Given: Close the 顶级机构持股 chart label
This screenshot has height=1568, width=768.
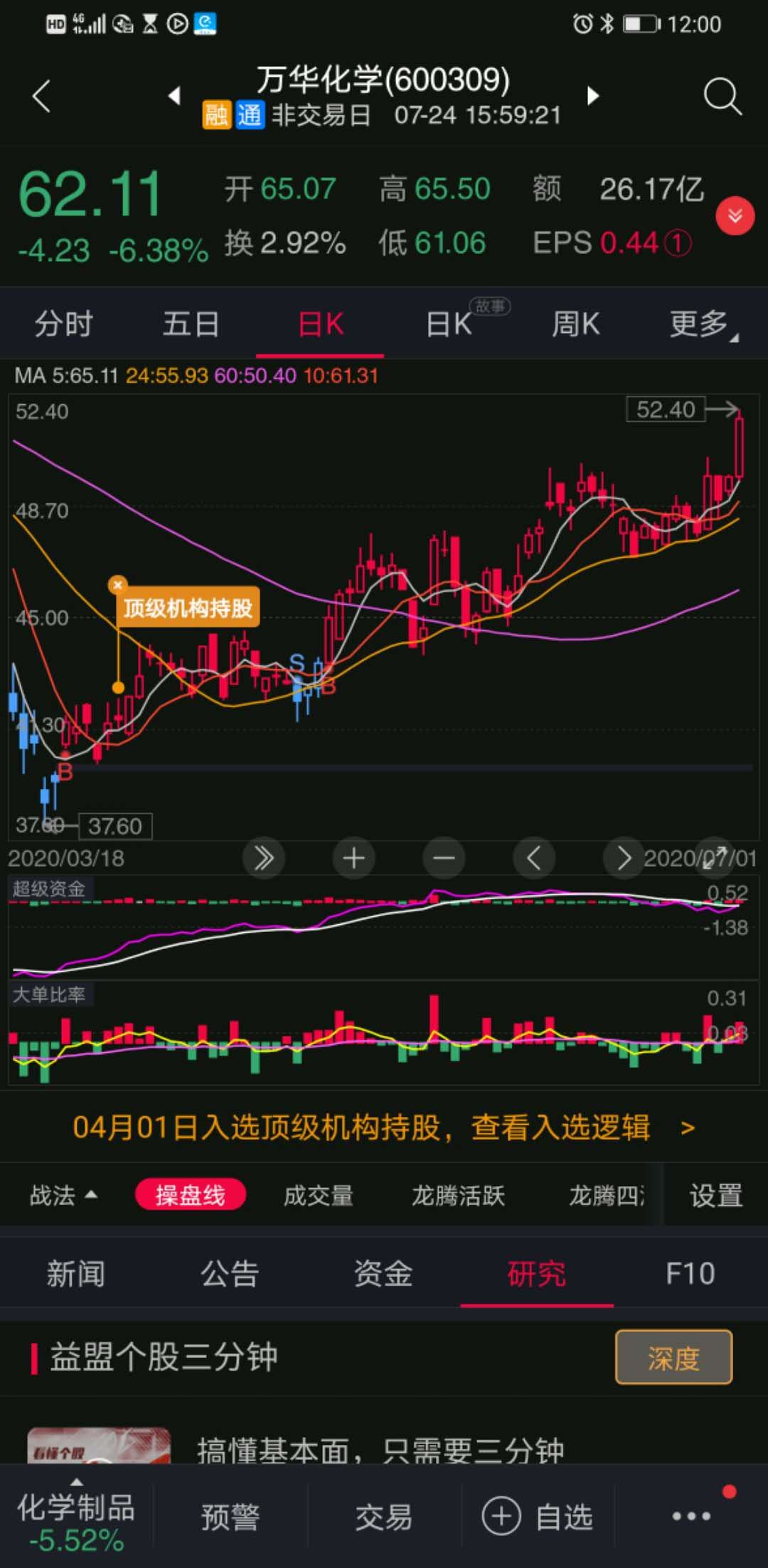Looking at the screenshot, I should pyautogui.click(x=117, y=585).
